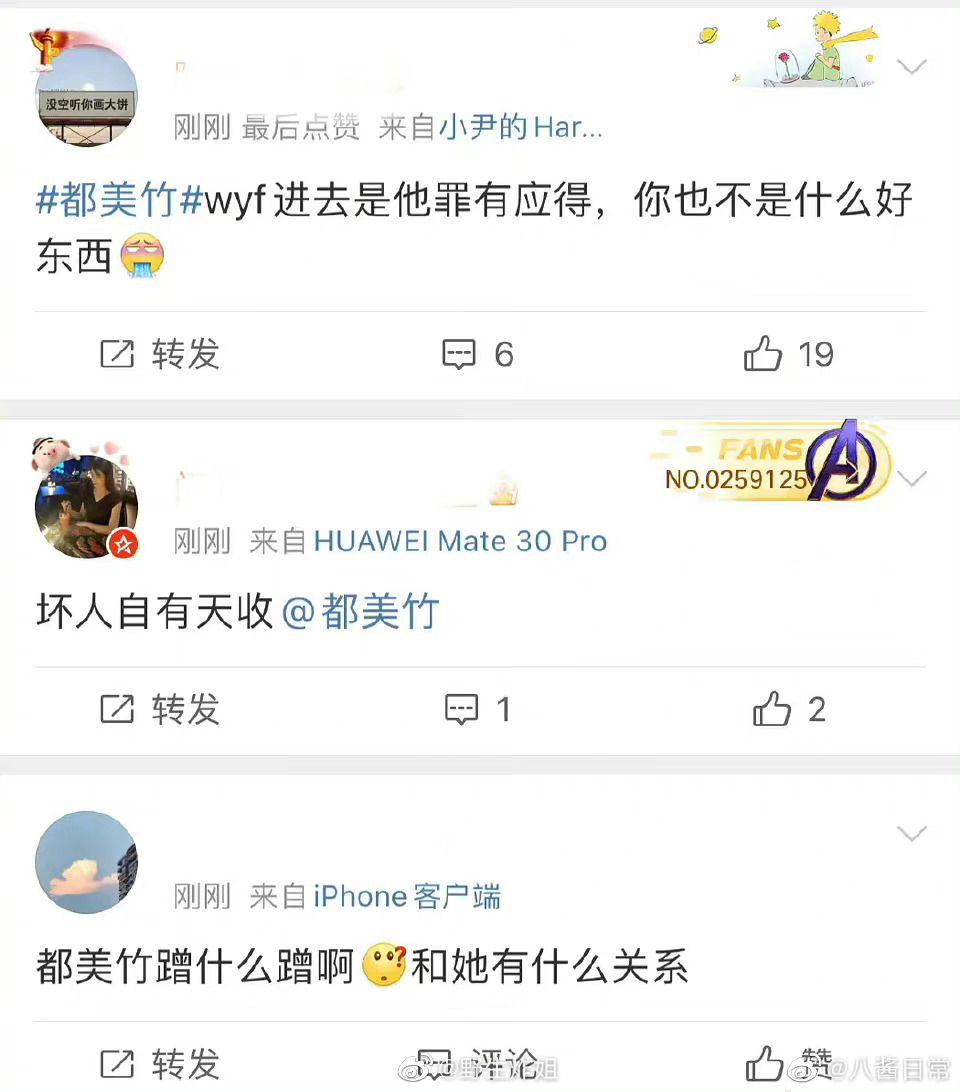Expand options chevron on the first post

pyautogui.click(x=912, y=67)
